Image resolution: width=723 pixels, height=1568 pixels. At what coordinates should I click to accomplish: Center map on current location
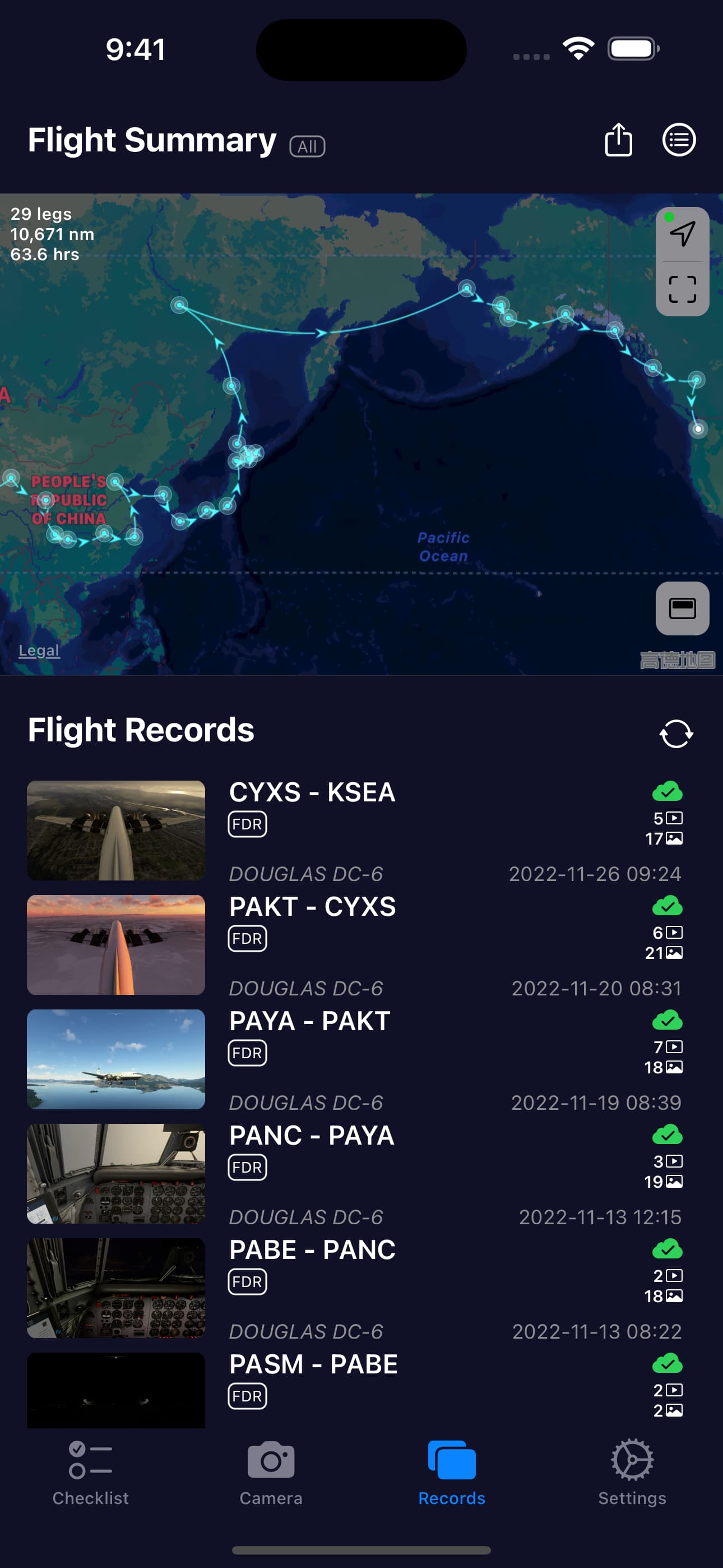682,234
